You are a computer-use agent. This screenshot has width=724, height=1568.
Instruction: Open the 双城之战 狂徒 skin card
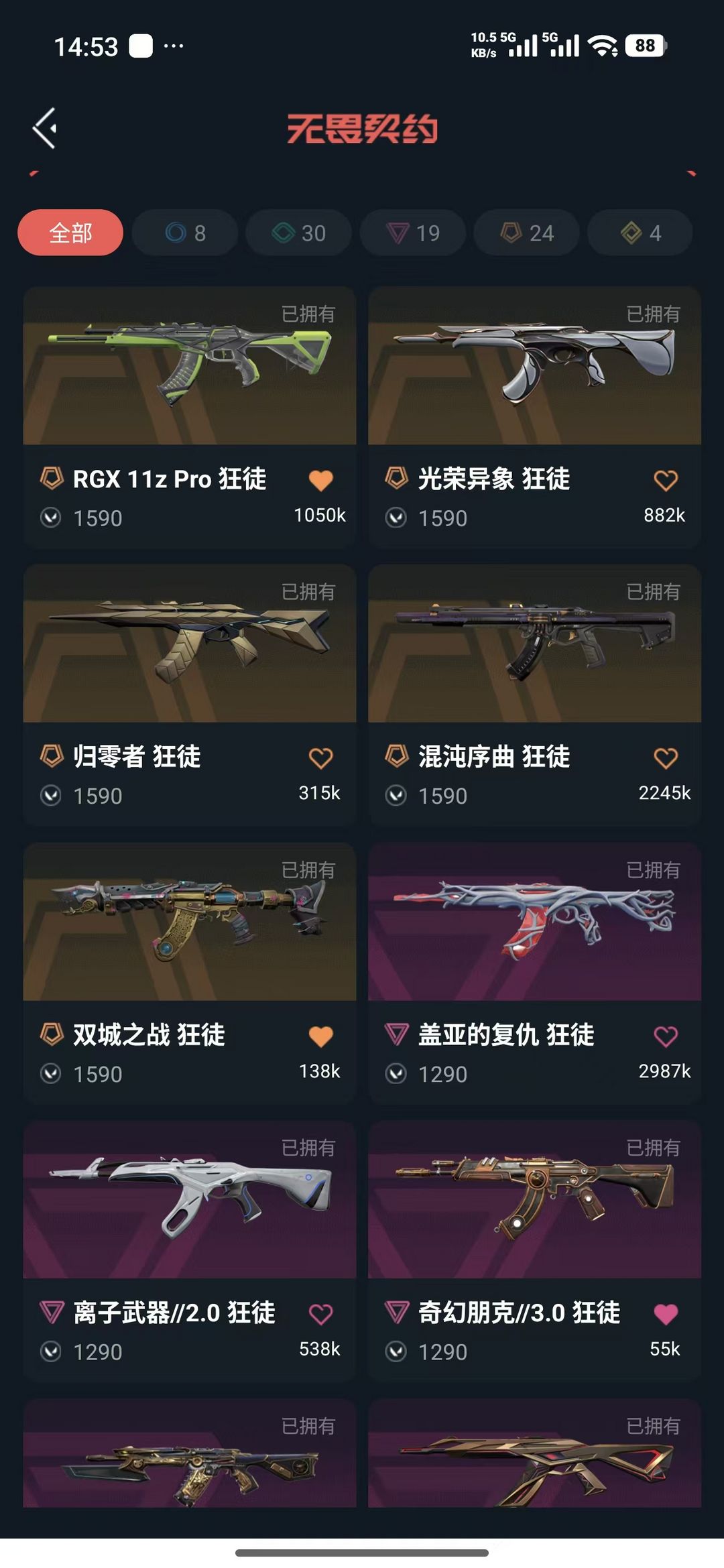pos(190,922)
